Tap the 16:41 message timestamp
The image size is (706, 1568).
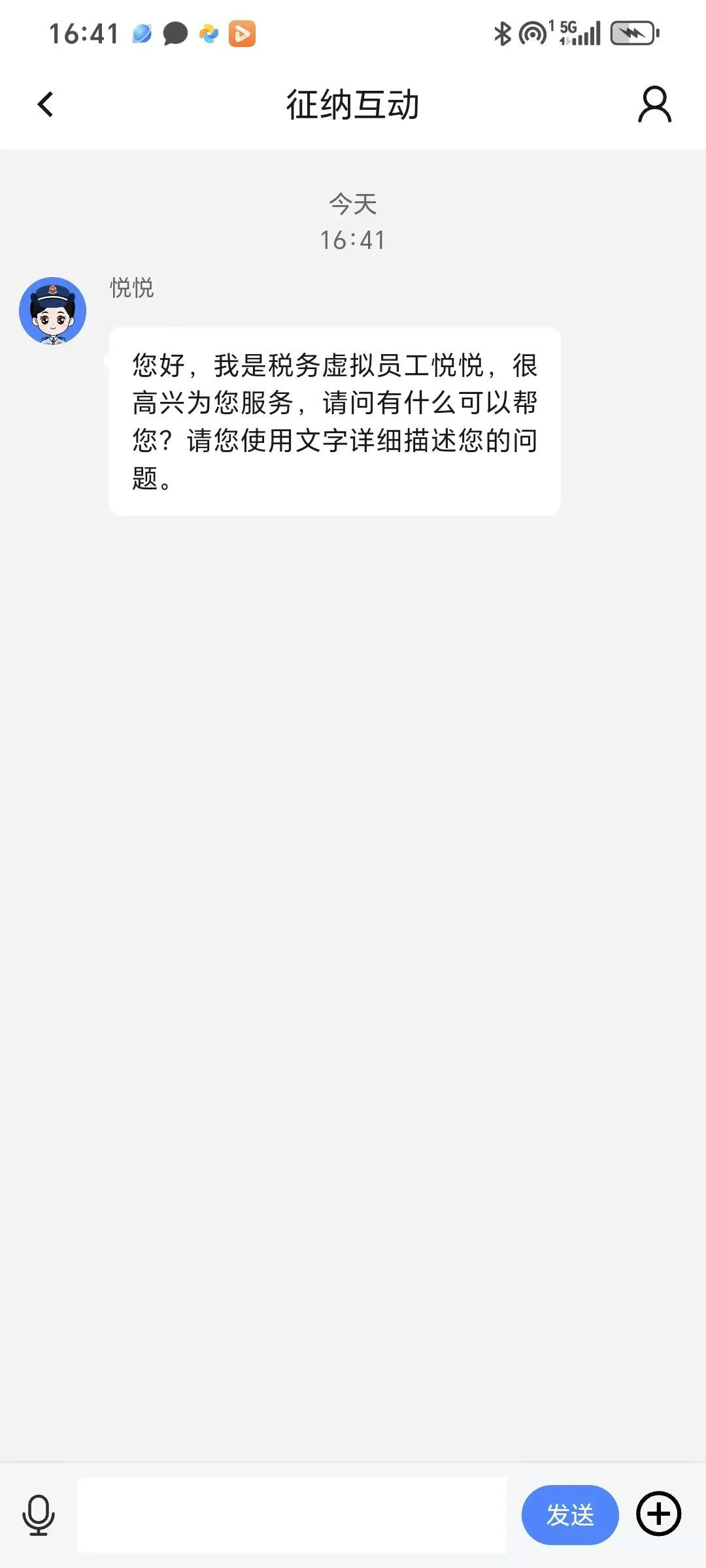coord(353,240)
